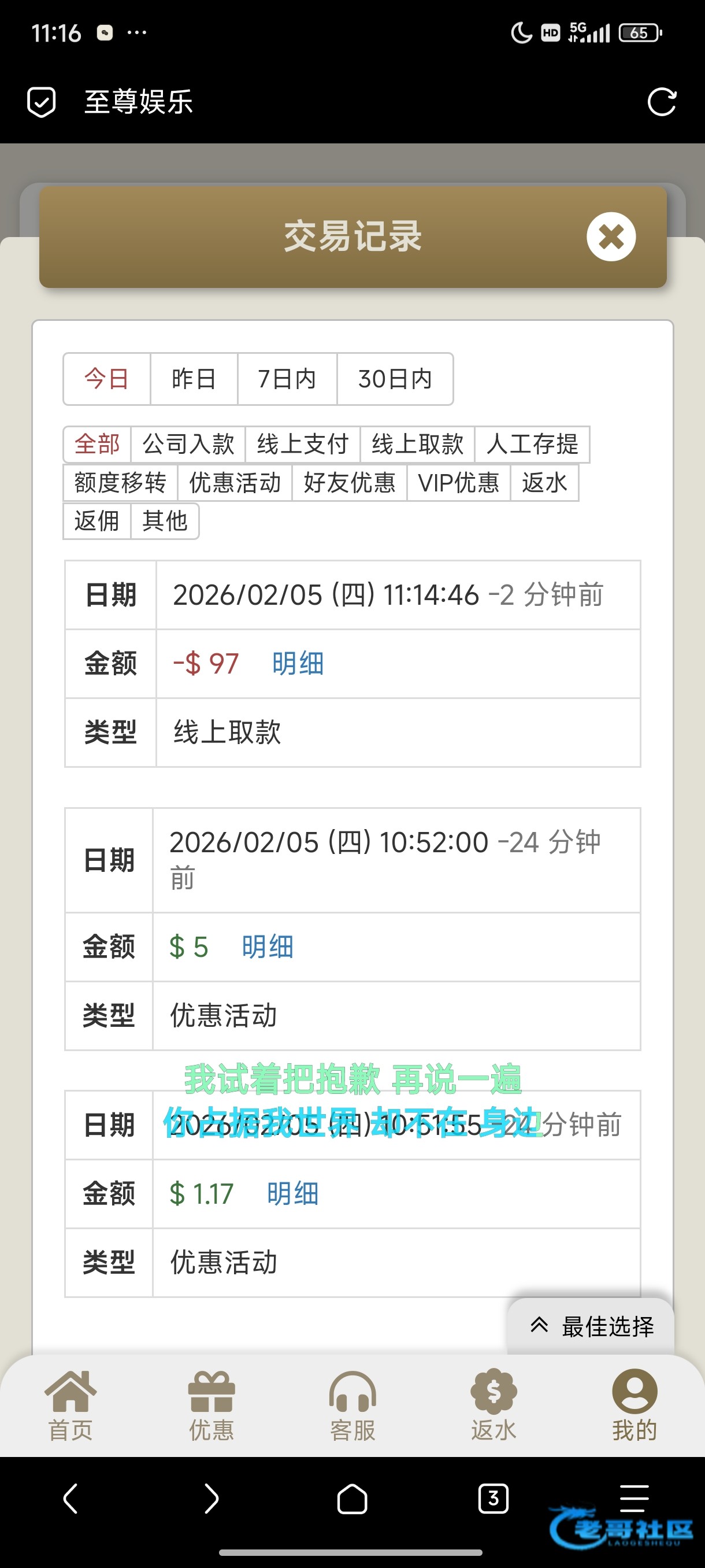Reload the page with the refresh icon
The width and height of the screenshot is (705, 1568).
tap(661, 102)
